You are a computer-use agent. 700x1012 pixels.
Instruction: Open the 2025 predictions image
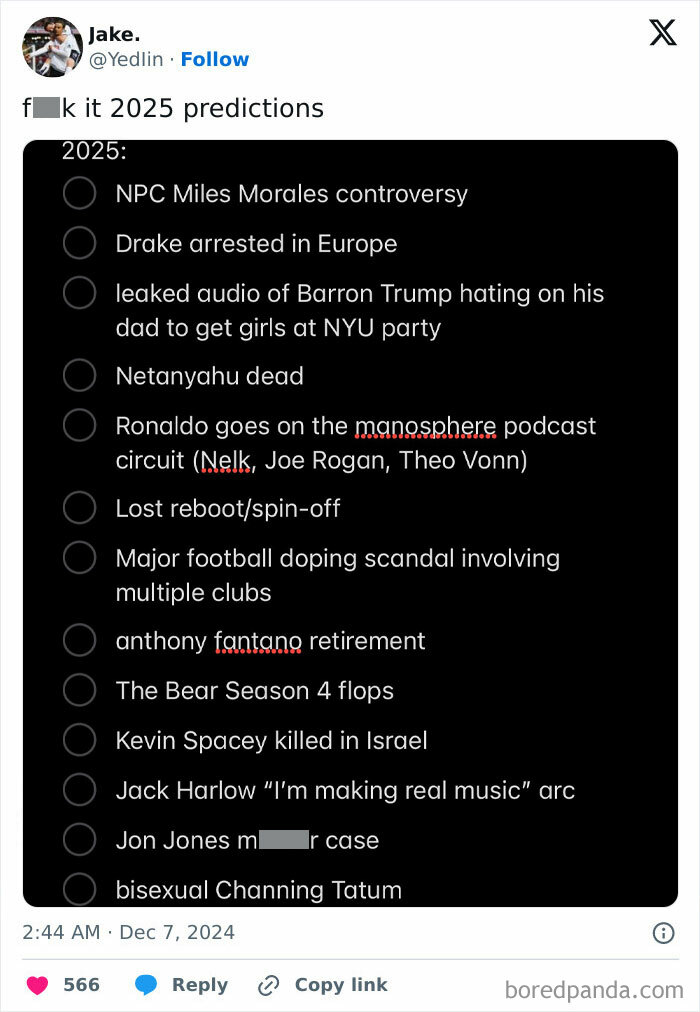(x=350, y=522)
